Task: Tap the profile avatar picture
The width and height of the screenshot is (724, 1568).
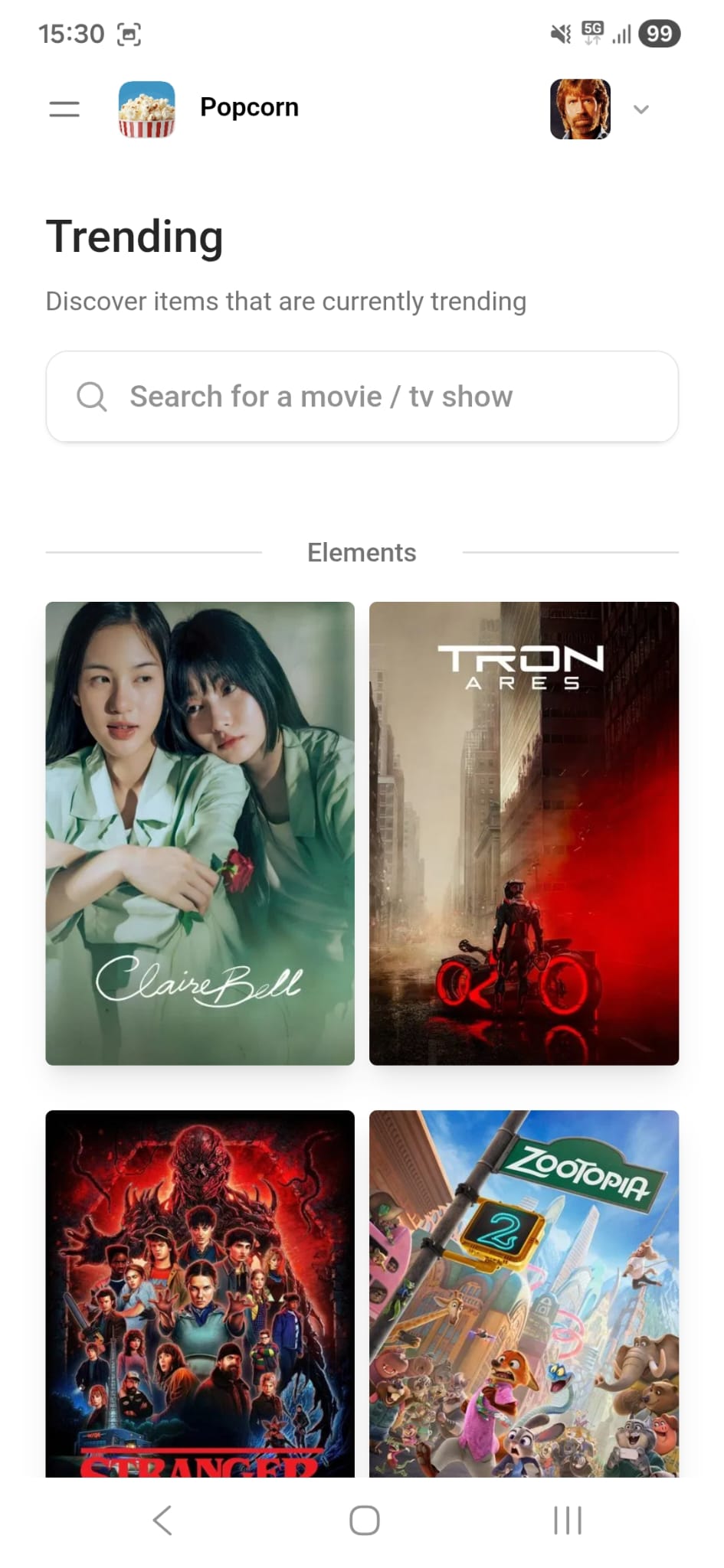Action: click(580, 108)
